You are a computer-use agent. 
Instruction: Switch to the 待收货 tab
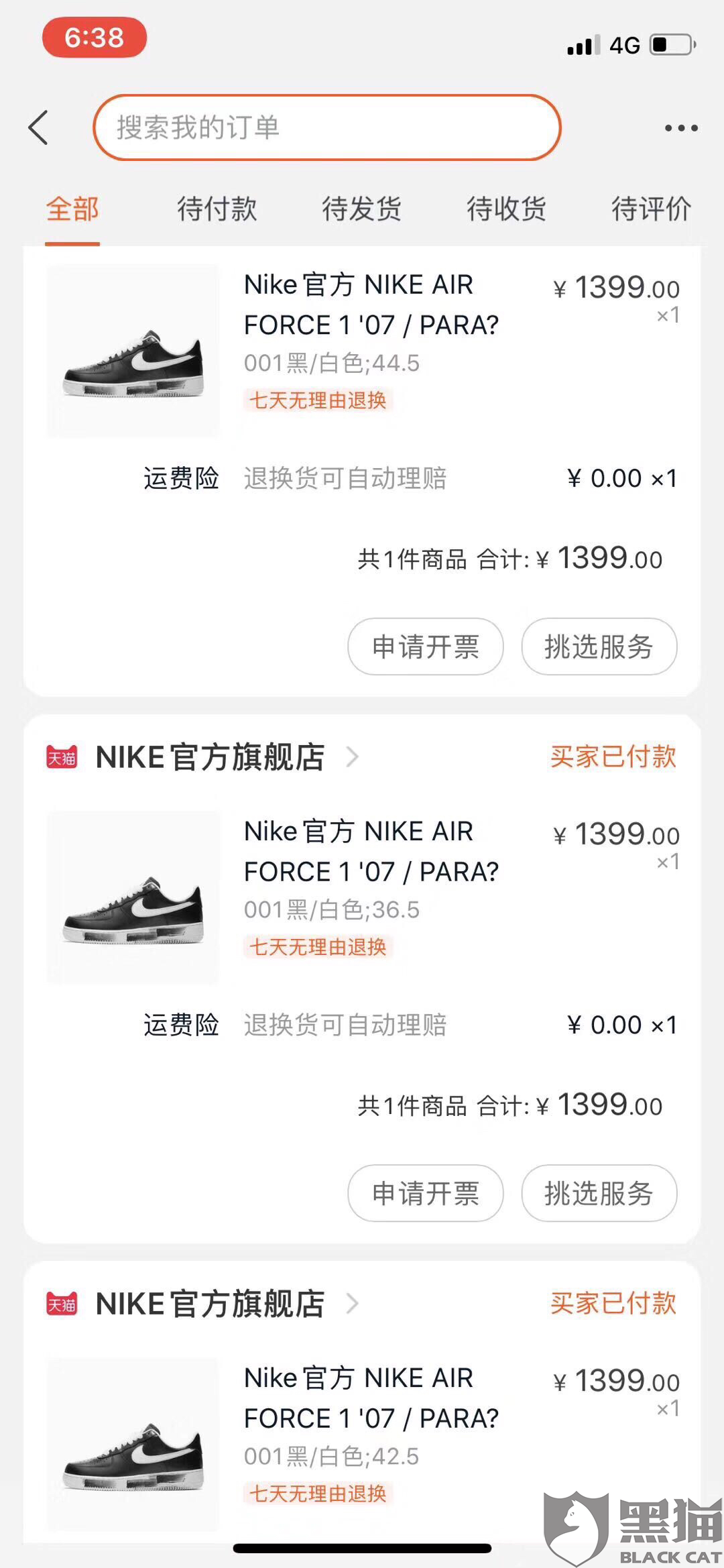[506, 209]
